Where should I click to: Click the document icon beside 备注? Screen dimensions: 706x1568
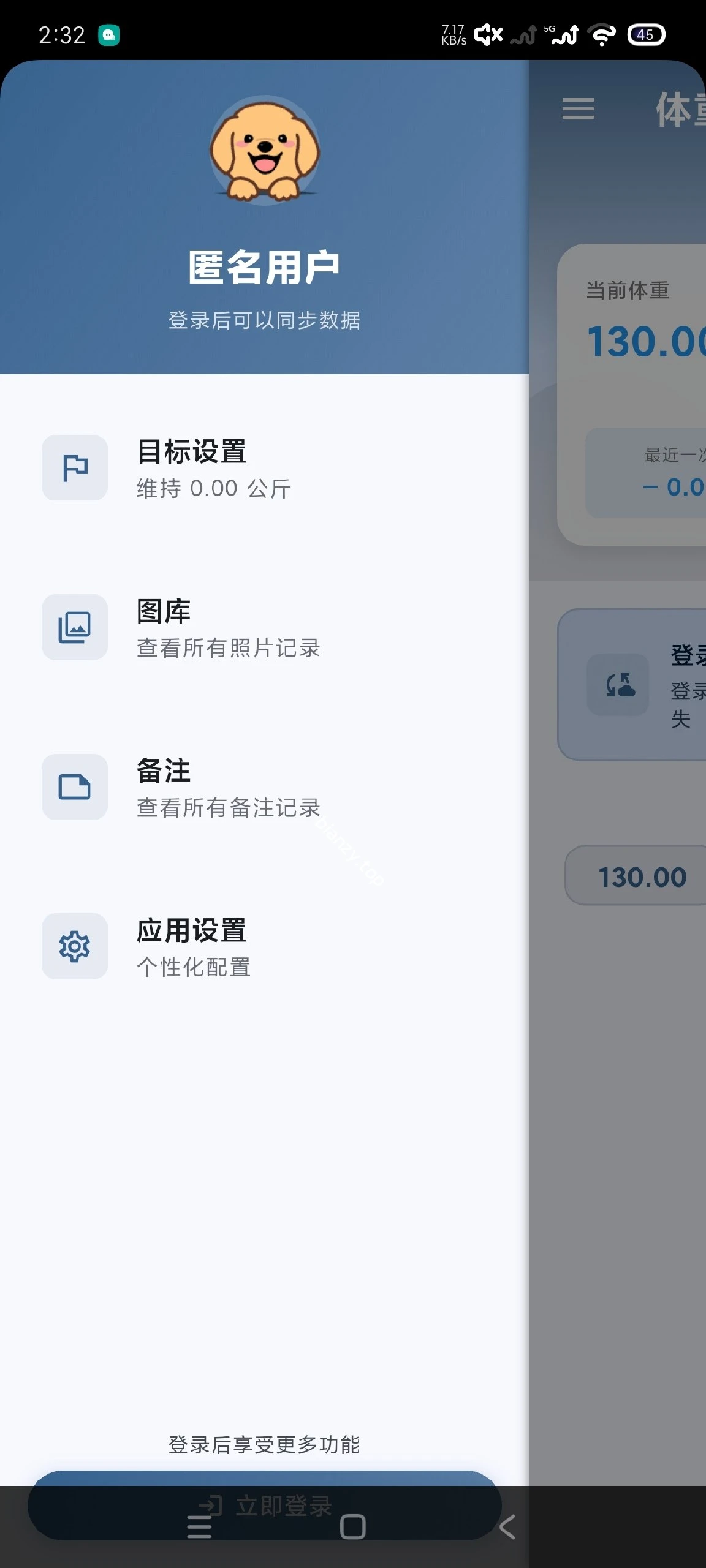pos(74,788)
